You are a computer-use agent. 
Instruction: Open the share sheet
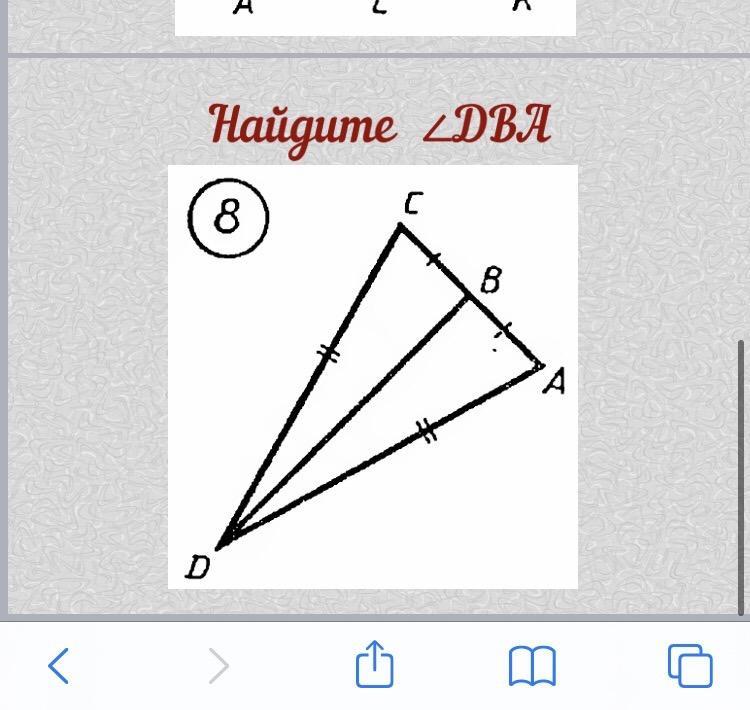coord(375,664)
